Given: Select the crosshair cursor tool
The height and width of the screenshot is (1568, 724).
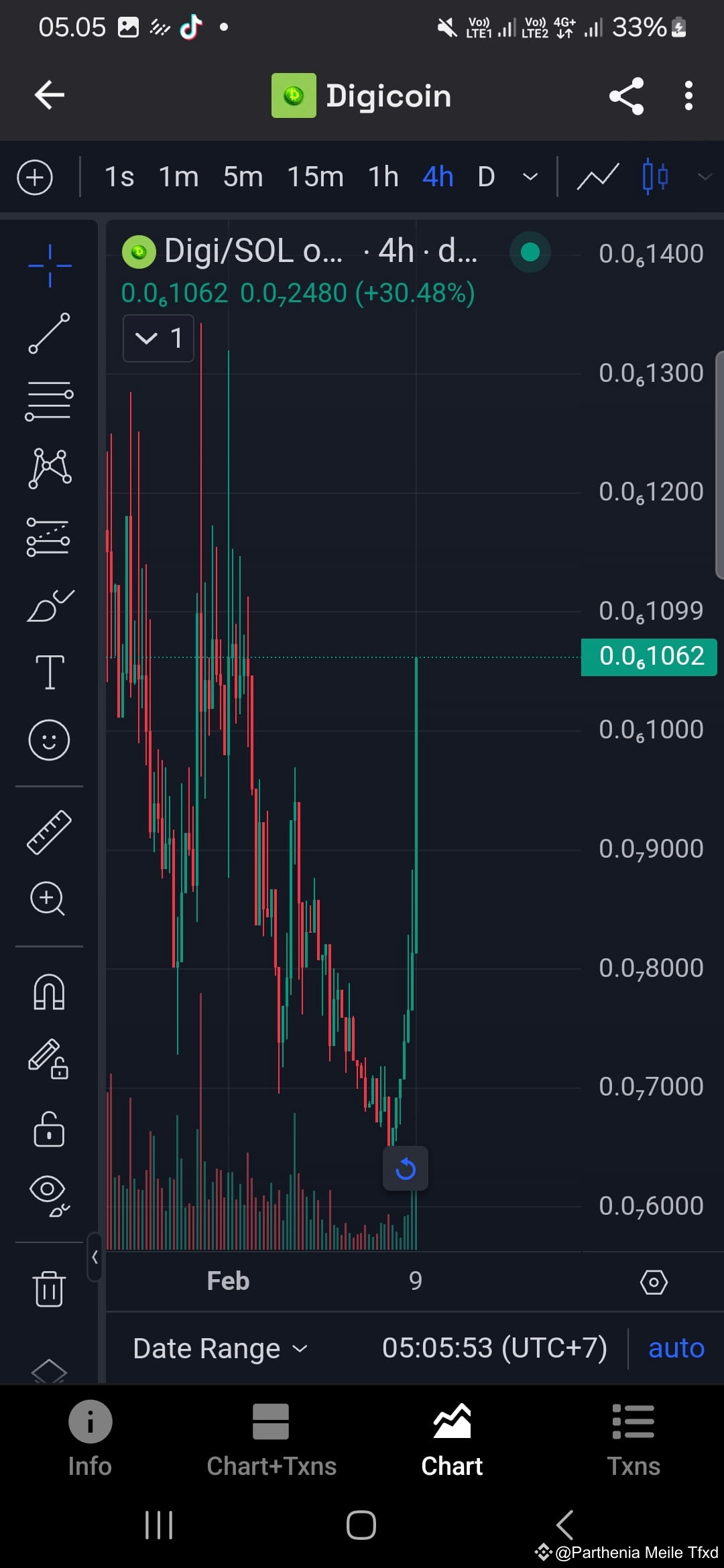Looking at the screenshot, I should tap(49, 264).
